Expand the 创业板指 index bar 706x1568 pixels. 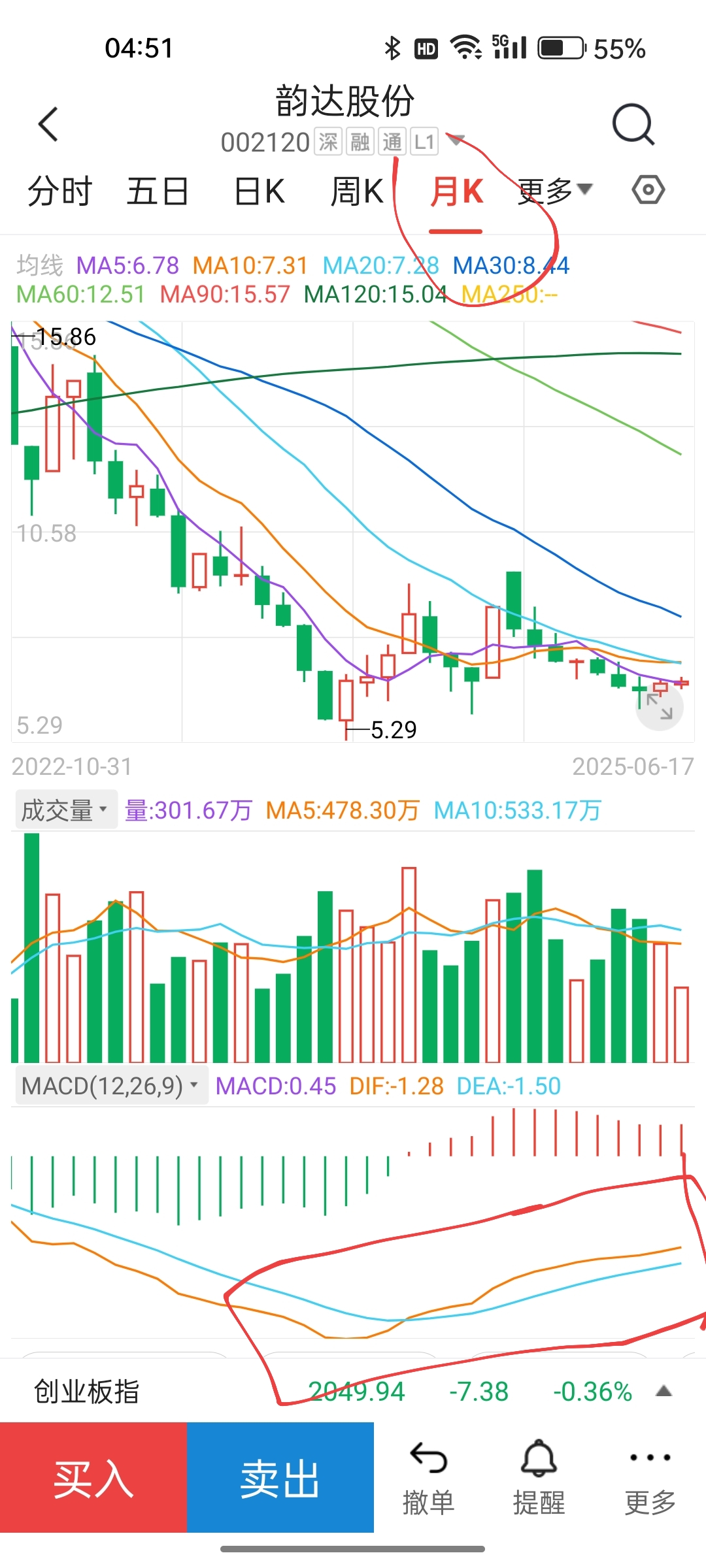[x=664, y=1391]
